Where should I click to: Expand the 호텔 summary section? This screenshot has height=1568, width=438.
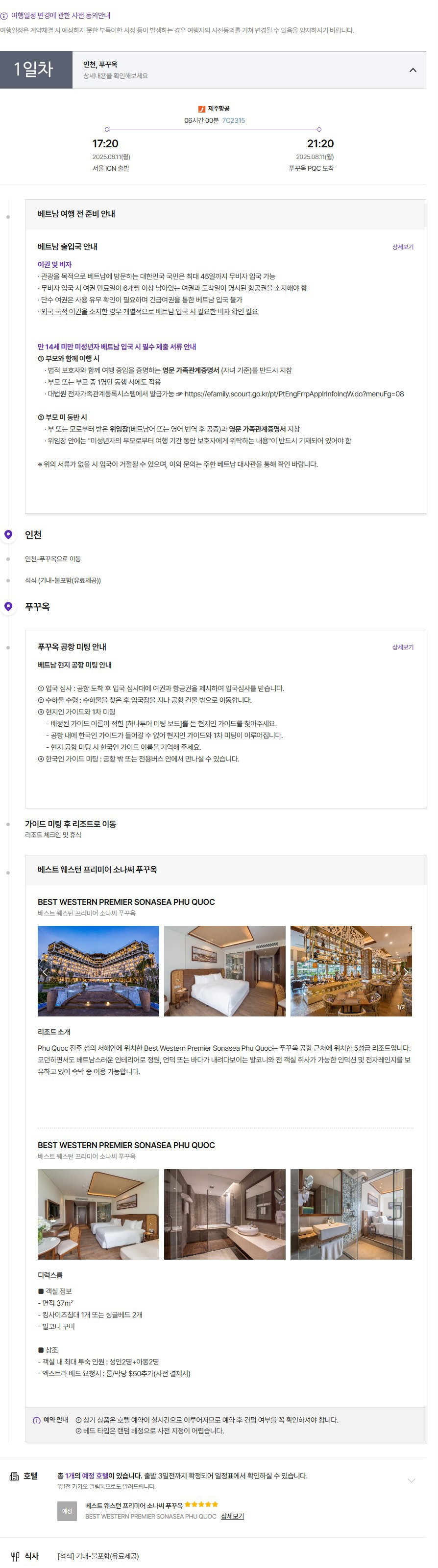click(x=411, y=1480)
